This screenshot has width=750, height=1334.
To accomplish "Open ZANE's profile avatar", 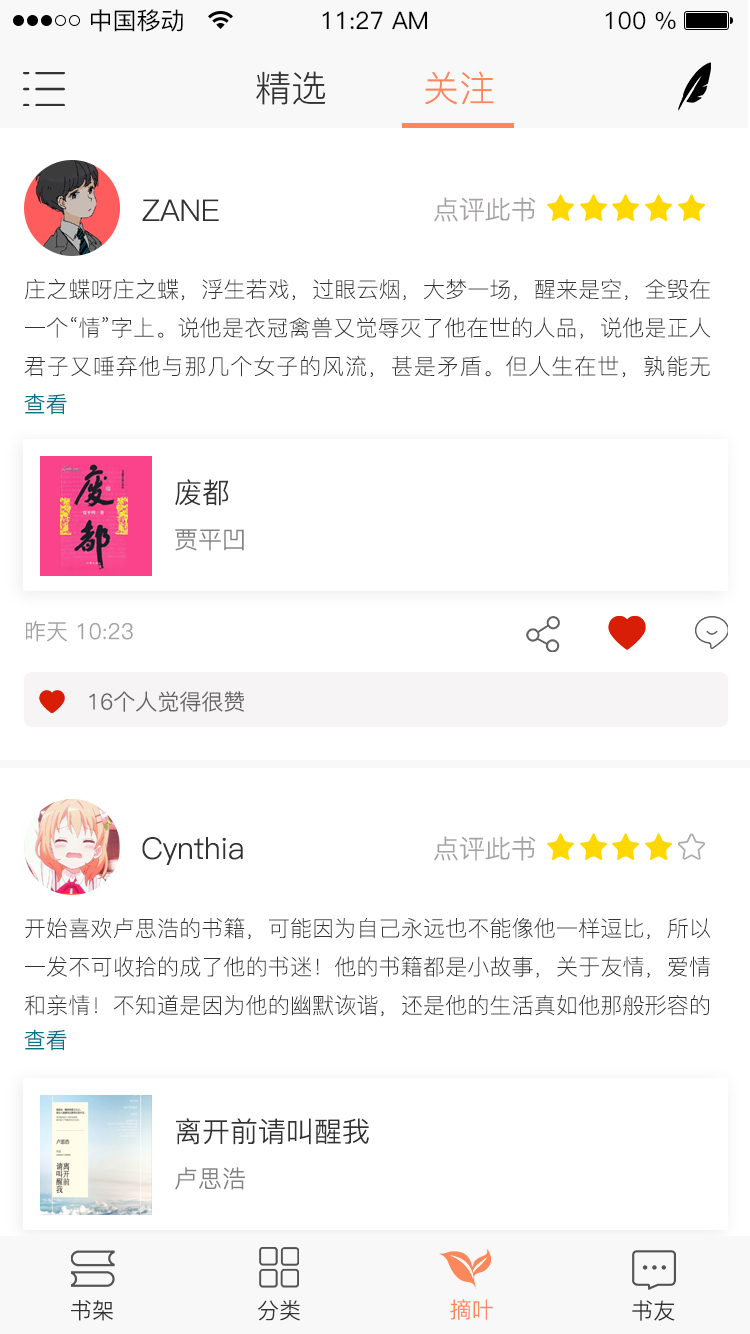I will [x=72, y=208].
